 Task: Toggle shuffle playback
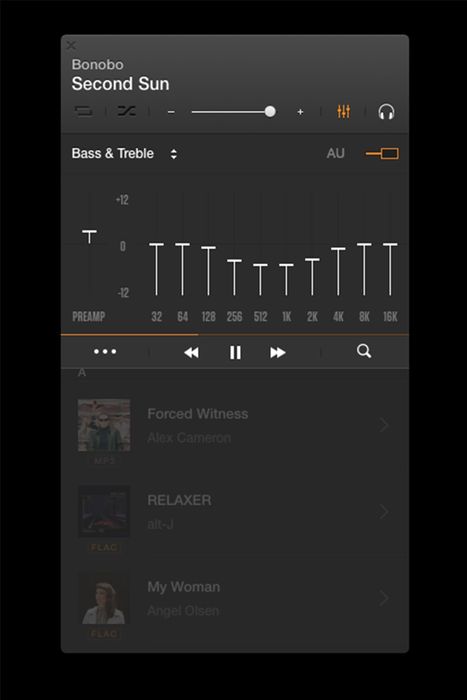coord(126,111)
